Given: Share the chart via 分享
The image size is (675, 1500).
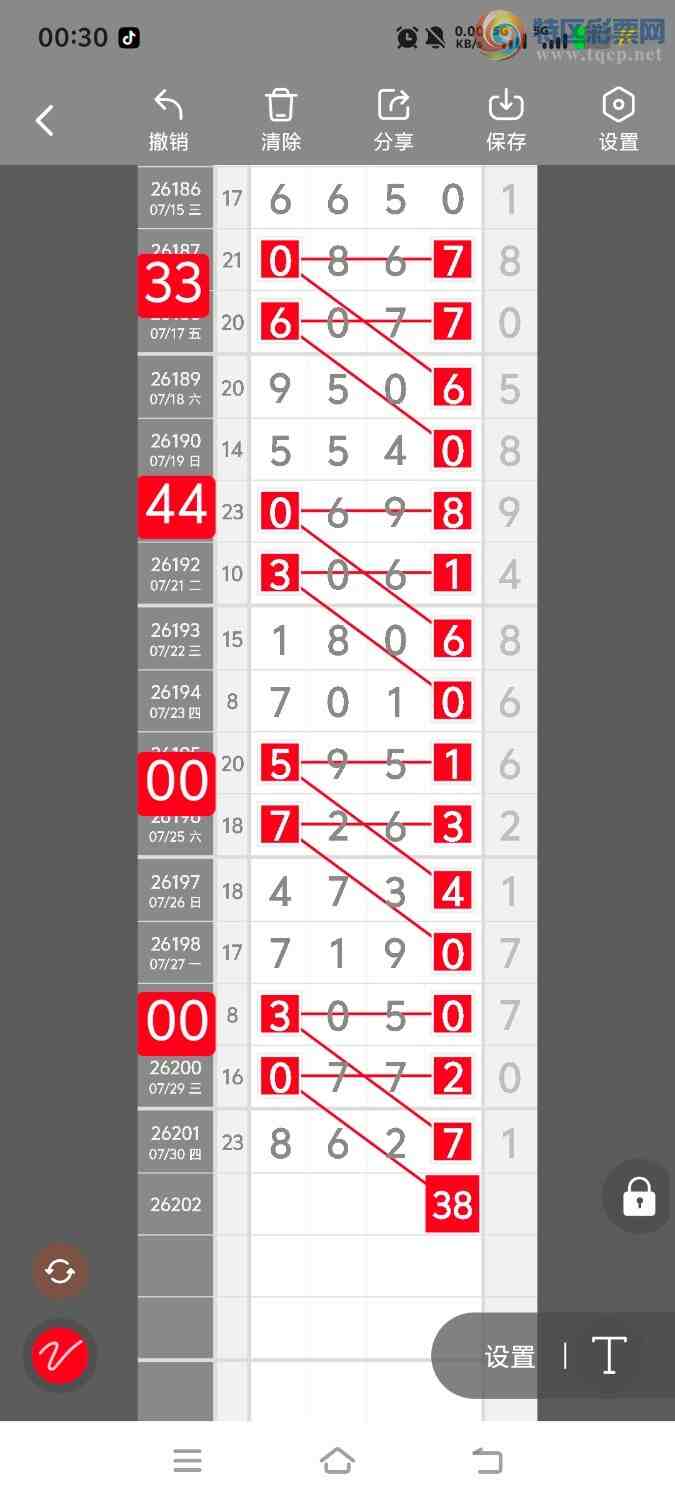Looking at the screenshot, I should pyautogui.click(x=393, y=121).
